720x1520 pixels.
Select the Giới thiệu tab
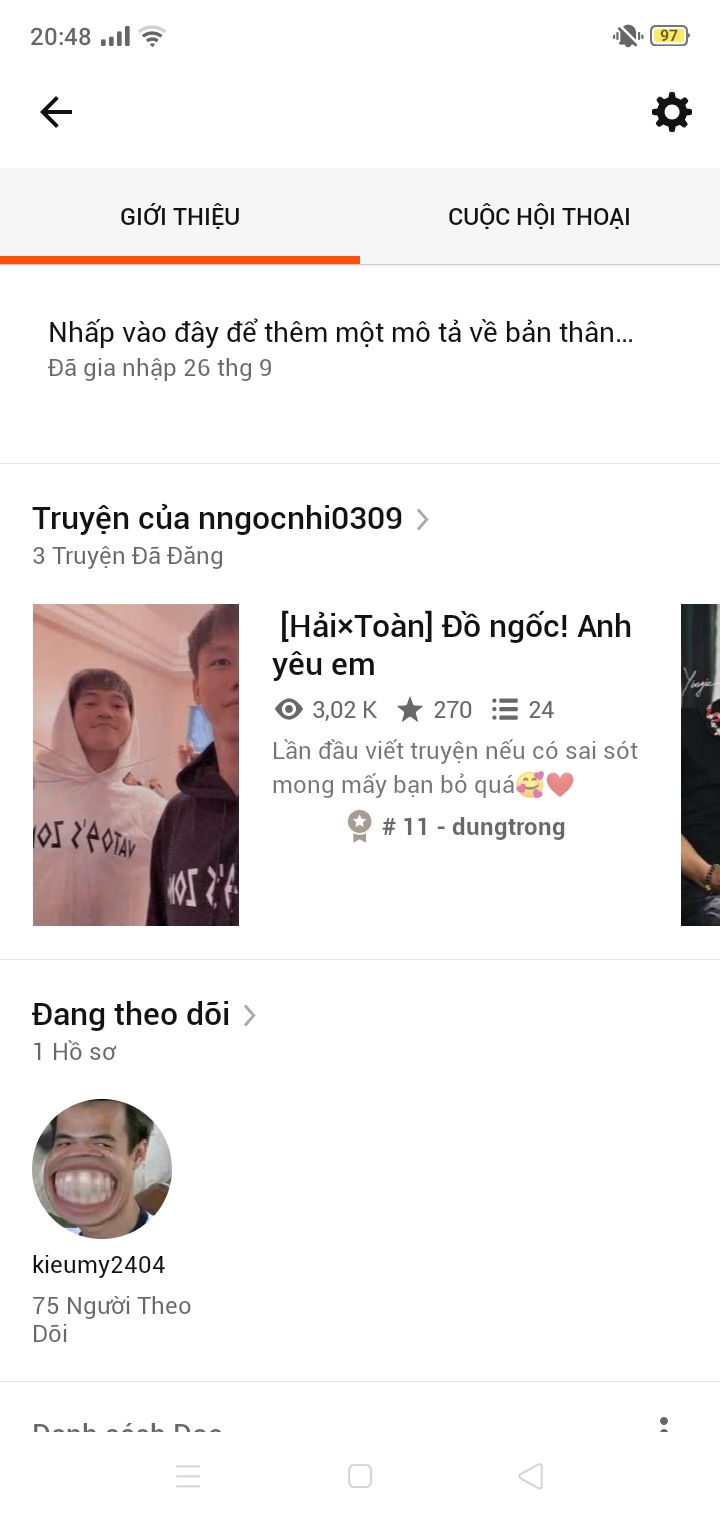[x=180, y=217]
